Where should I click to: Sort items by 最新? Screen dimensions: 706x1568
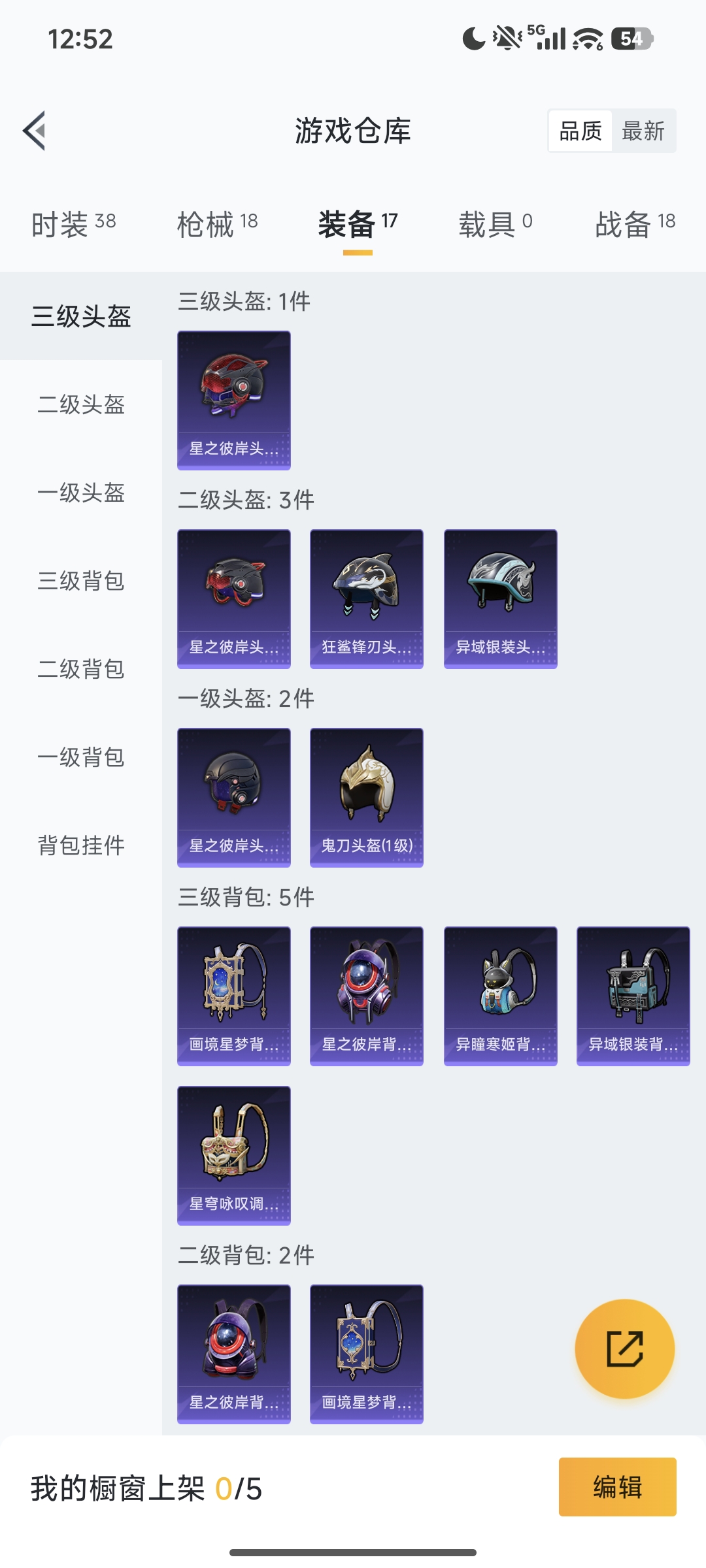pyautogui.click(x=643, y=131)
